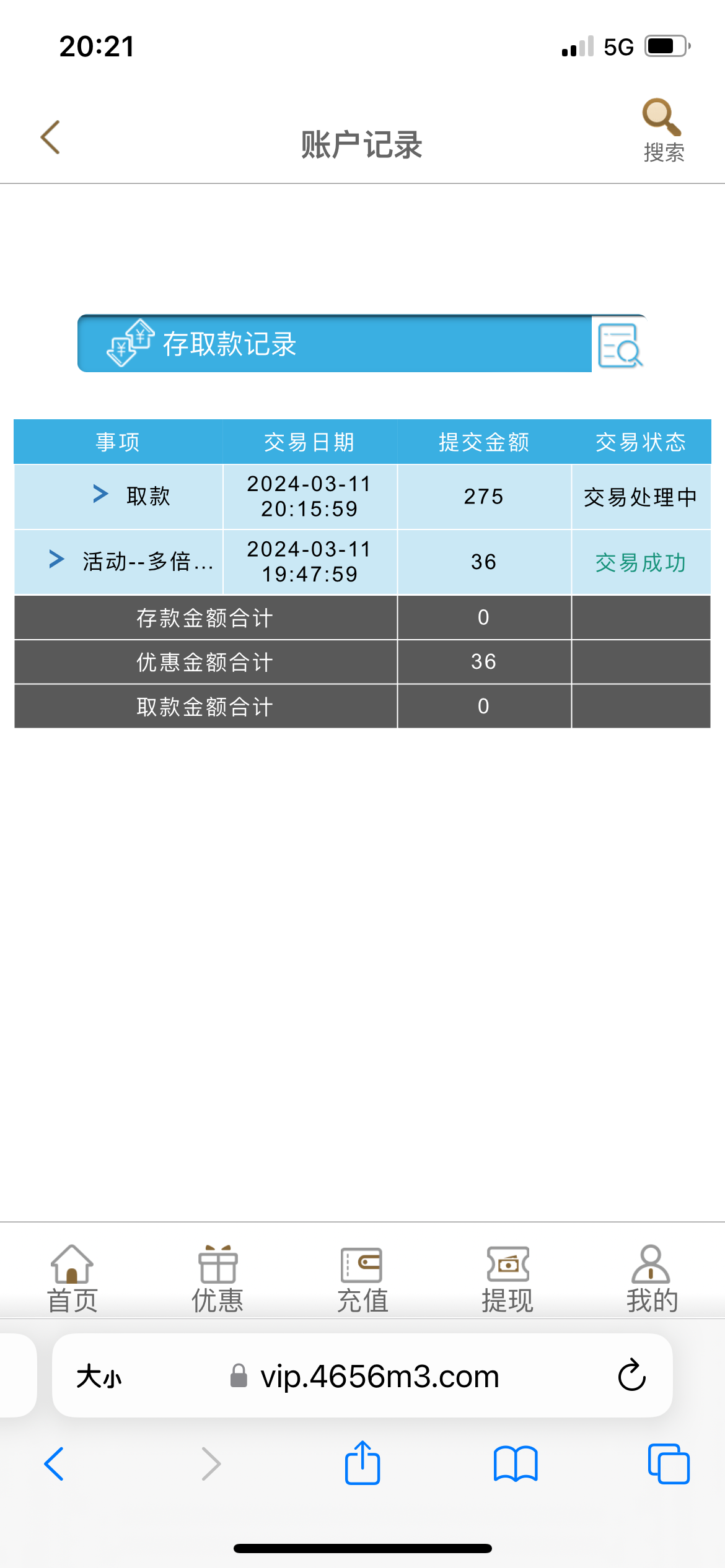Screen dimensions: 725x1568
Task: Switch to the 首页 tab
Action: (72, 1278)
